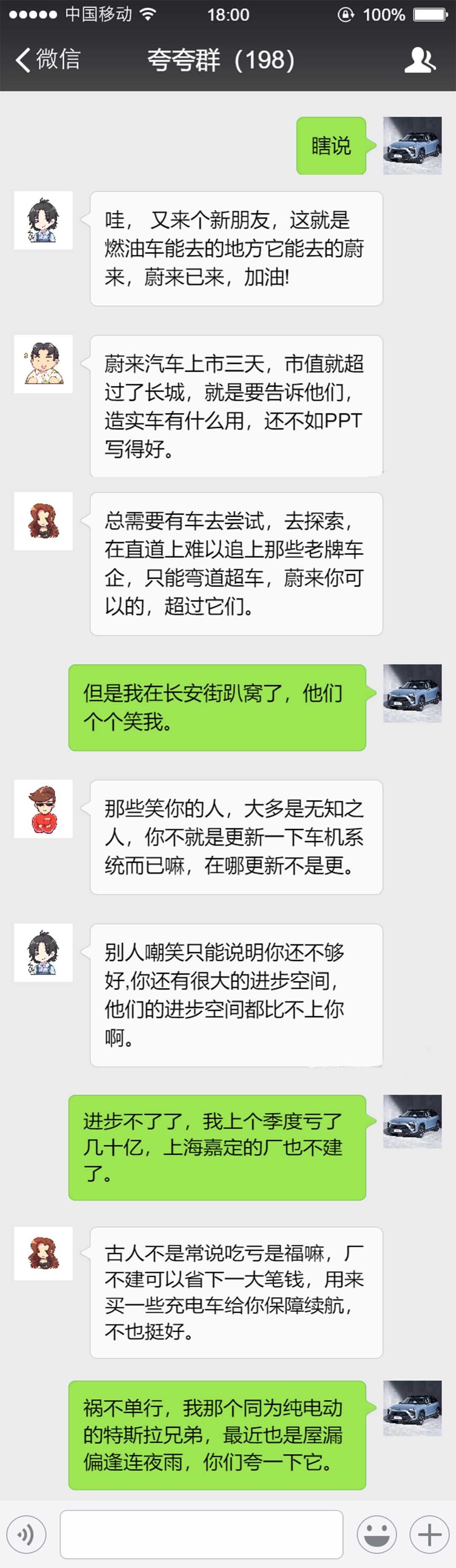
Task: Open the plus attachments menu
Action: point(429,1535)
